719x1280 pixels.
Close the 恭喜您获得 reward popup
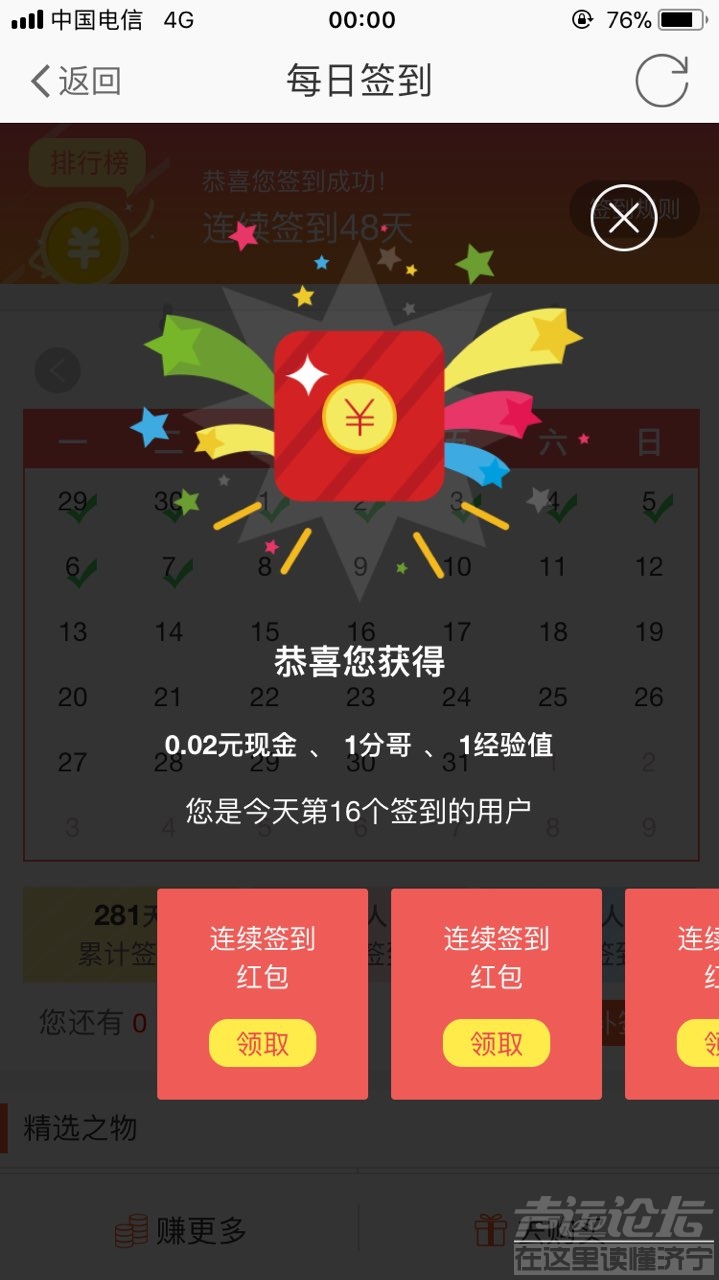coord(624,217)
